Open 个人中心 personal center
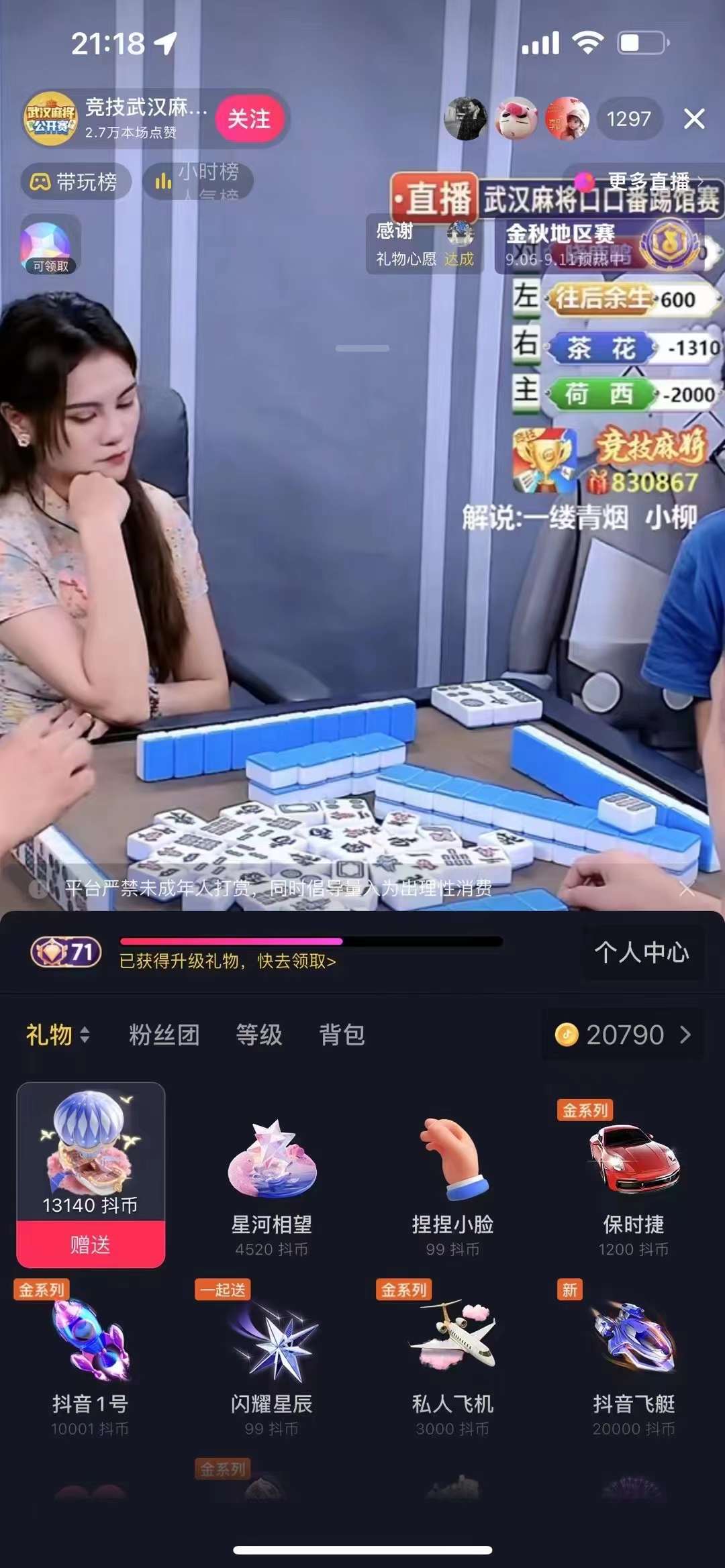 [x=642, y=951]
